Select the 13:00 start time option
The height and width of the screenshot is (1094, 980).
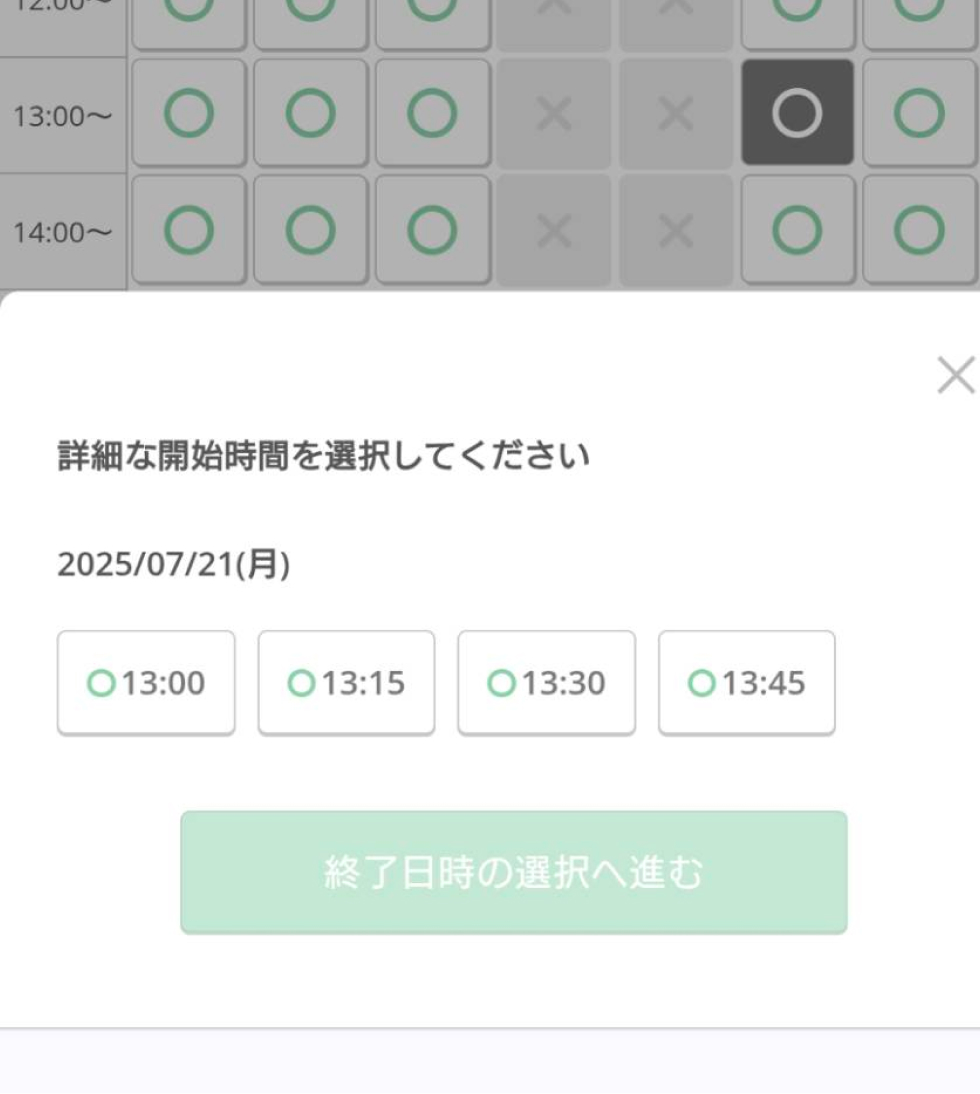point(145,682)
